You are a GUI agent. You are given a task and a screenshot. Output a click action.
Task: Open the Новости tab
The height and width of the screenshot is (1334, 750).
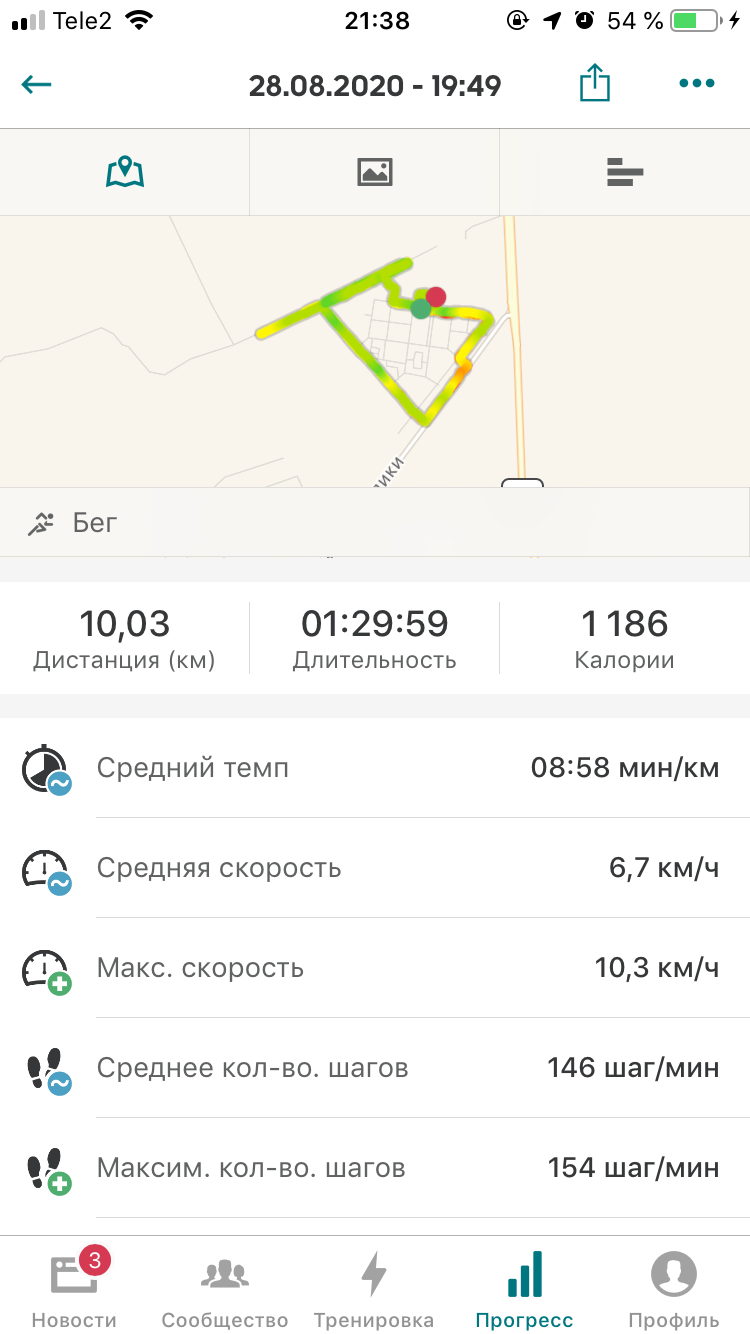pyautogui.click(x=75, y=1288)
